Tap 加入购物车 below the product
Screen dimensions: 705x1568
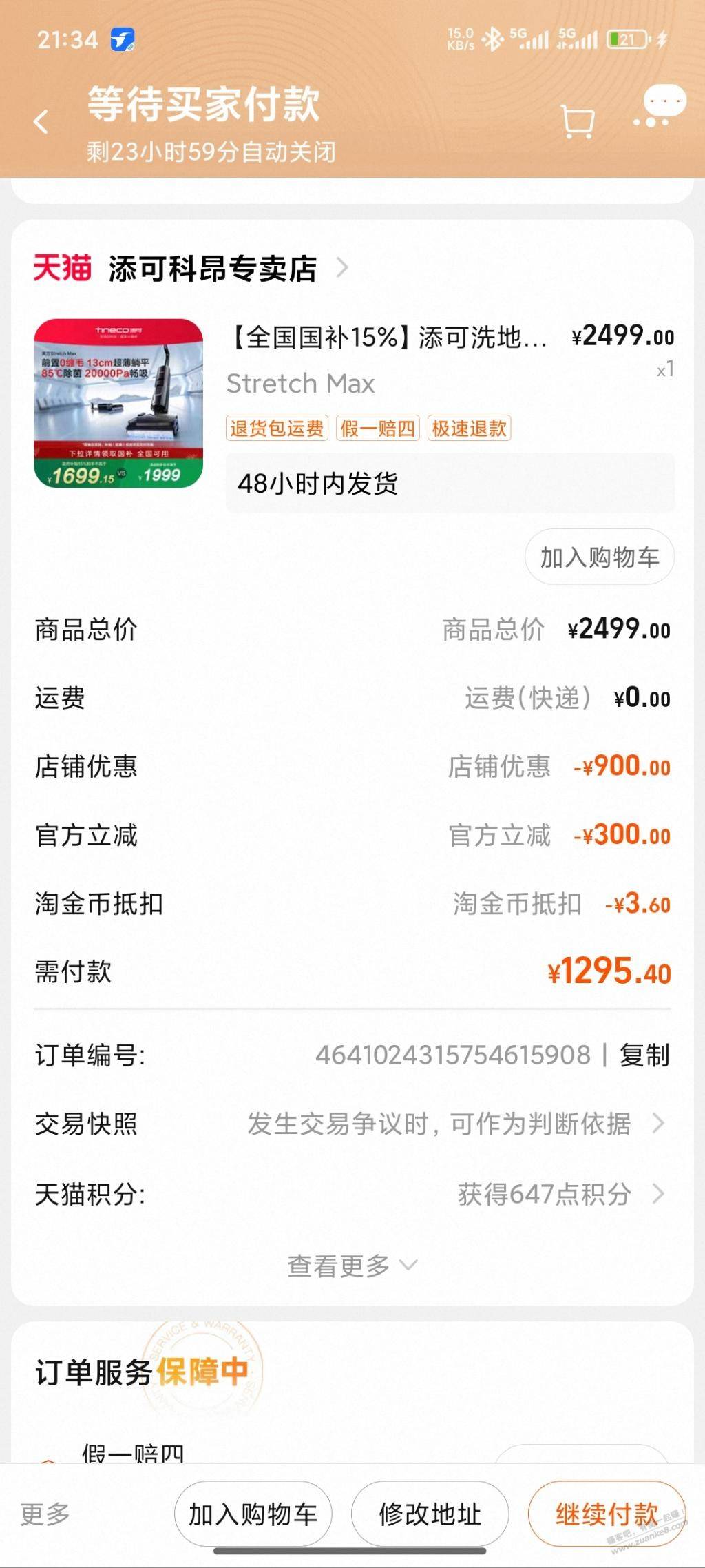click(599, 557)
